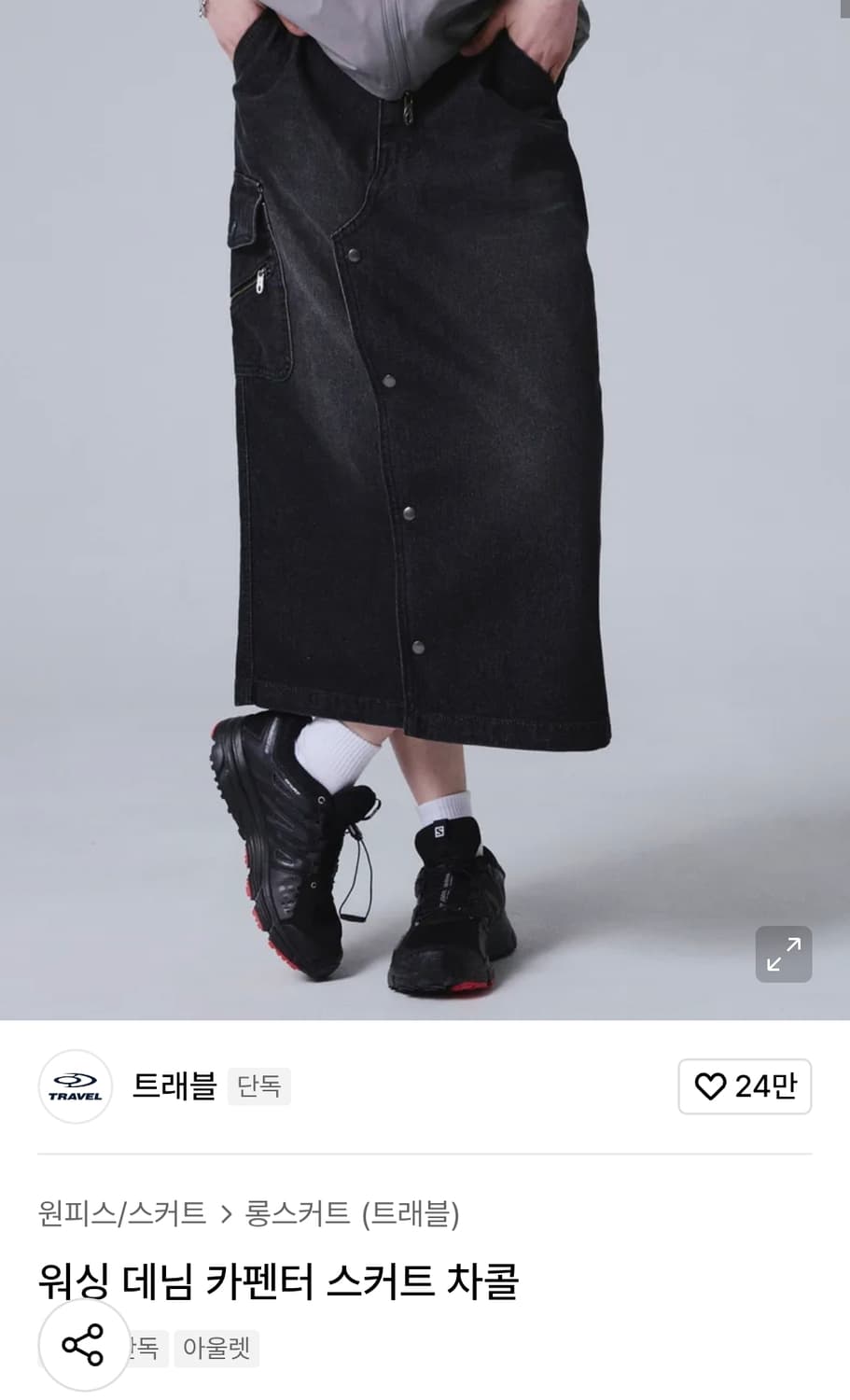Select the 단독 badge beside the brand name

click(258, 1086)
